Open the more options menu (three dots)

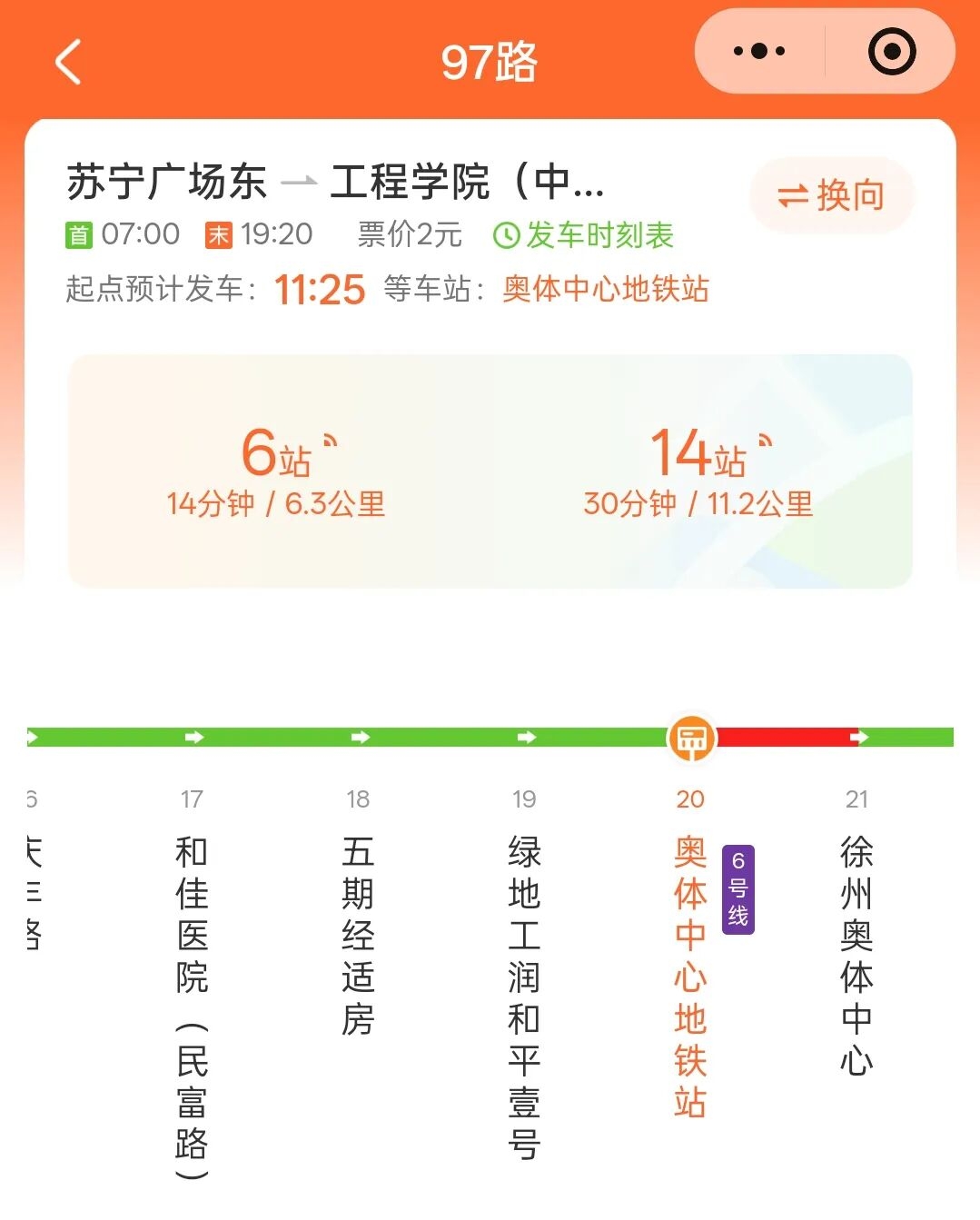click(x=758, y=52)
